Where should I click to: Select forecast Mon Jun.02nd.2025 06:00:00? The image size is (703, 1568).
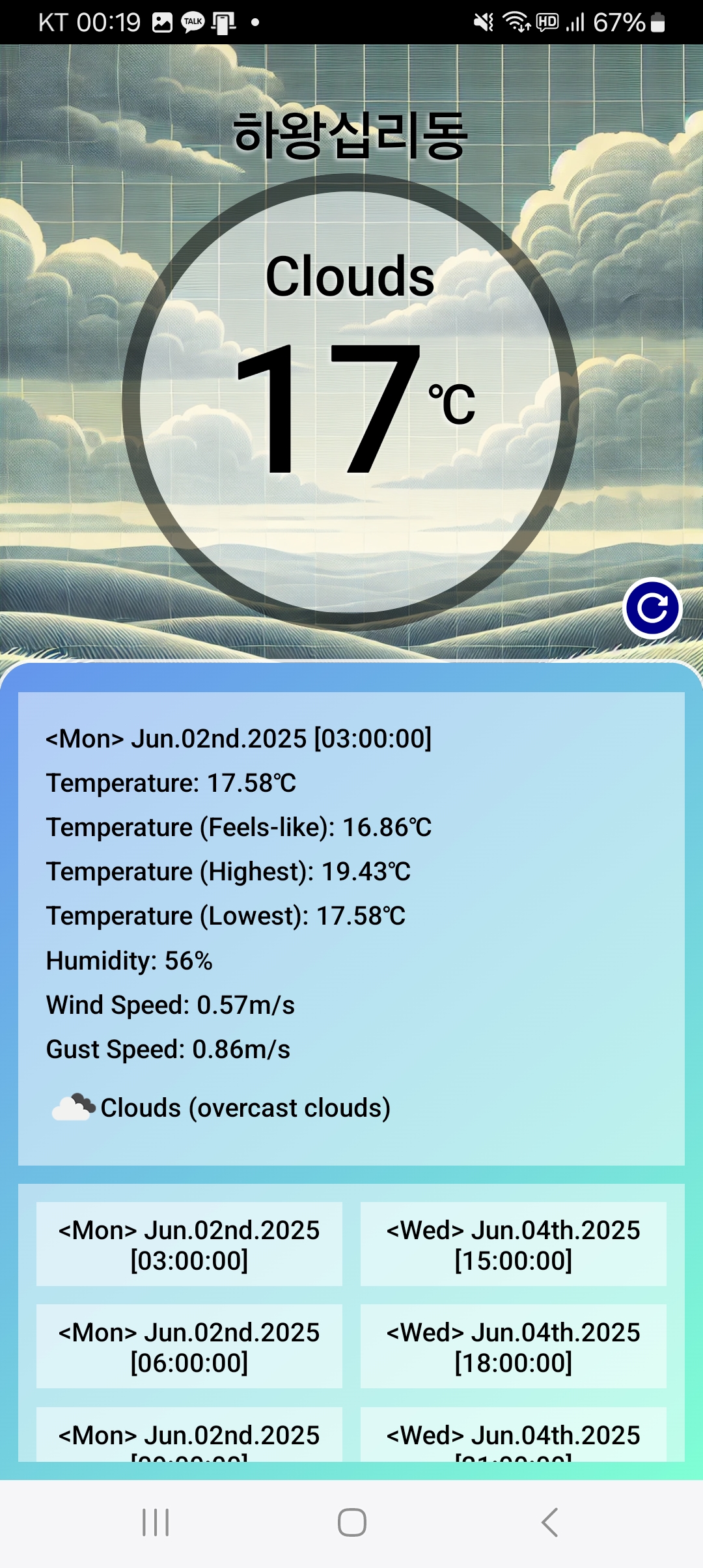pos(189,1347)
